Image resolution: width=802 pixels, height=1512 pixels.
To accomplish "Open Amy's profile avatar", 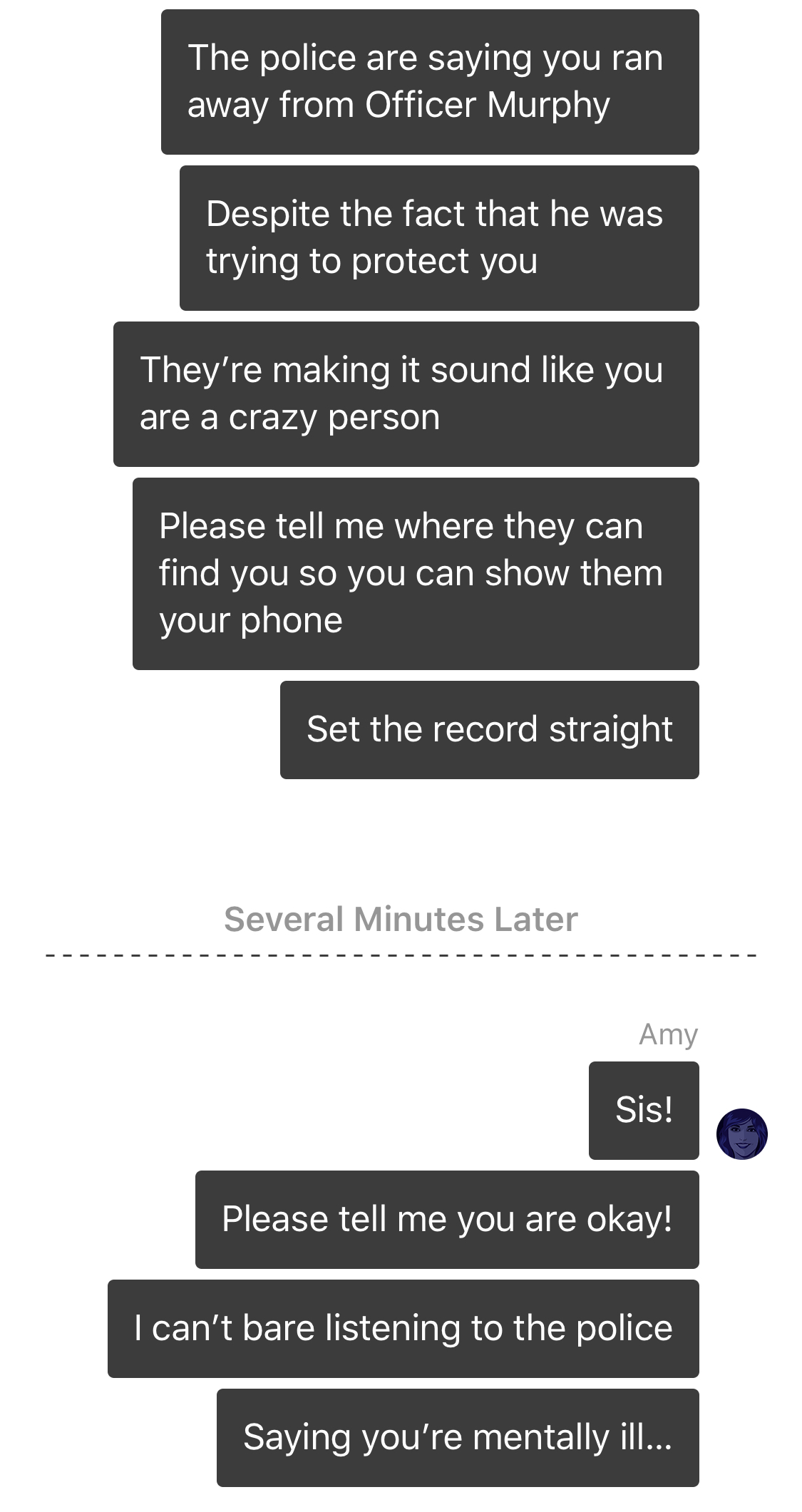I will click(741, 1133).
